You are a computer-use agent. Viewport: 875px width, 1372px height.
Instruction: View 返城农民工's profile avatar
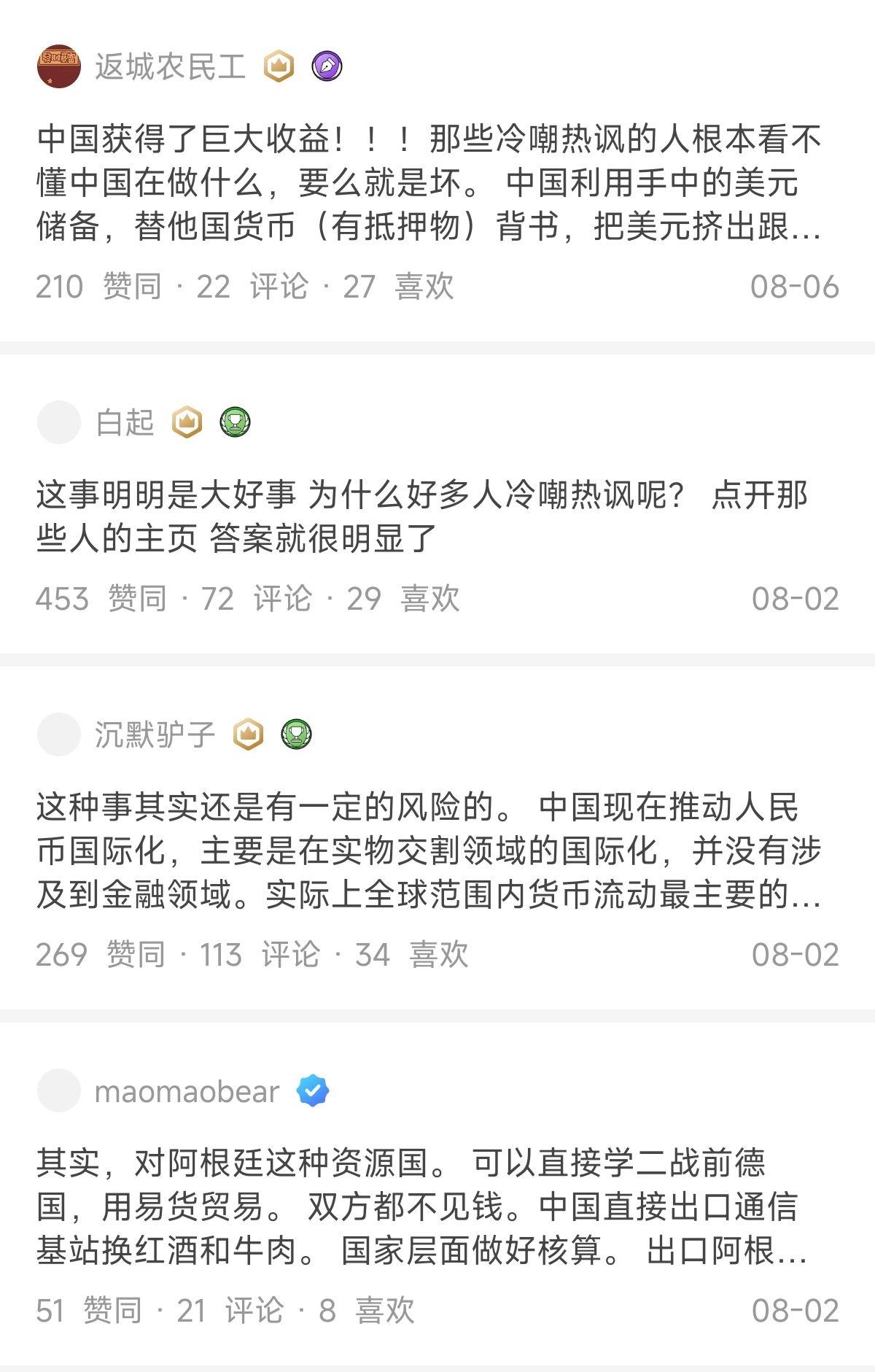coord(58,66)
